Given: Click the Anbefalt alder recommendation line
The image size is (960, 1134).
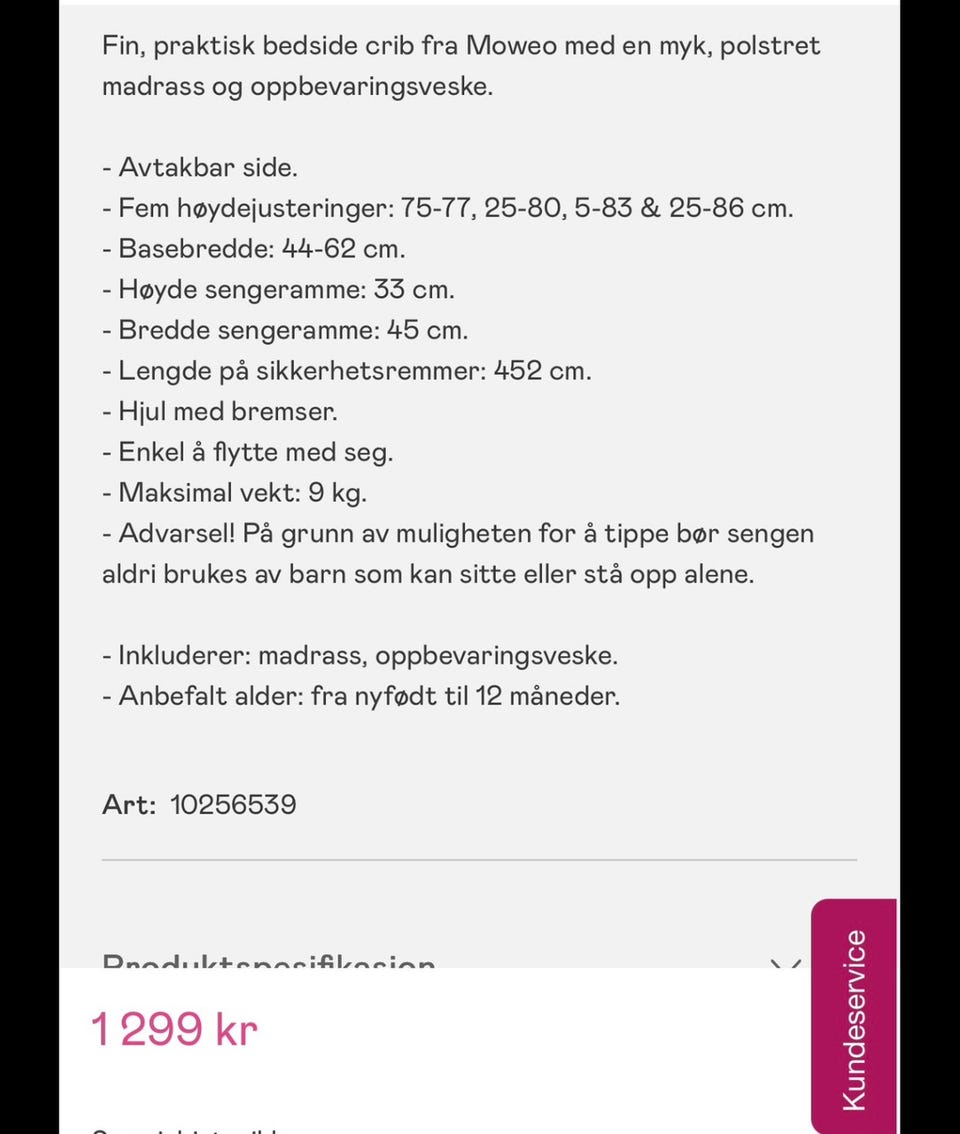Looking at the screenshot, I should point(361,695).
